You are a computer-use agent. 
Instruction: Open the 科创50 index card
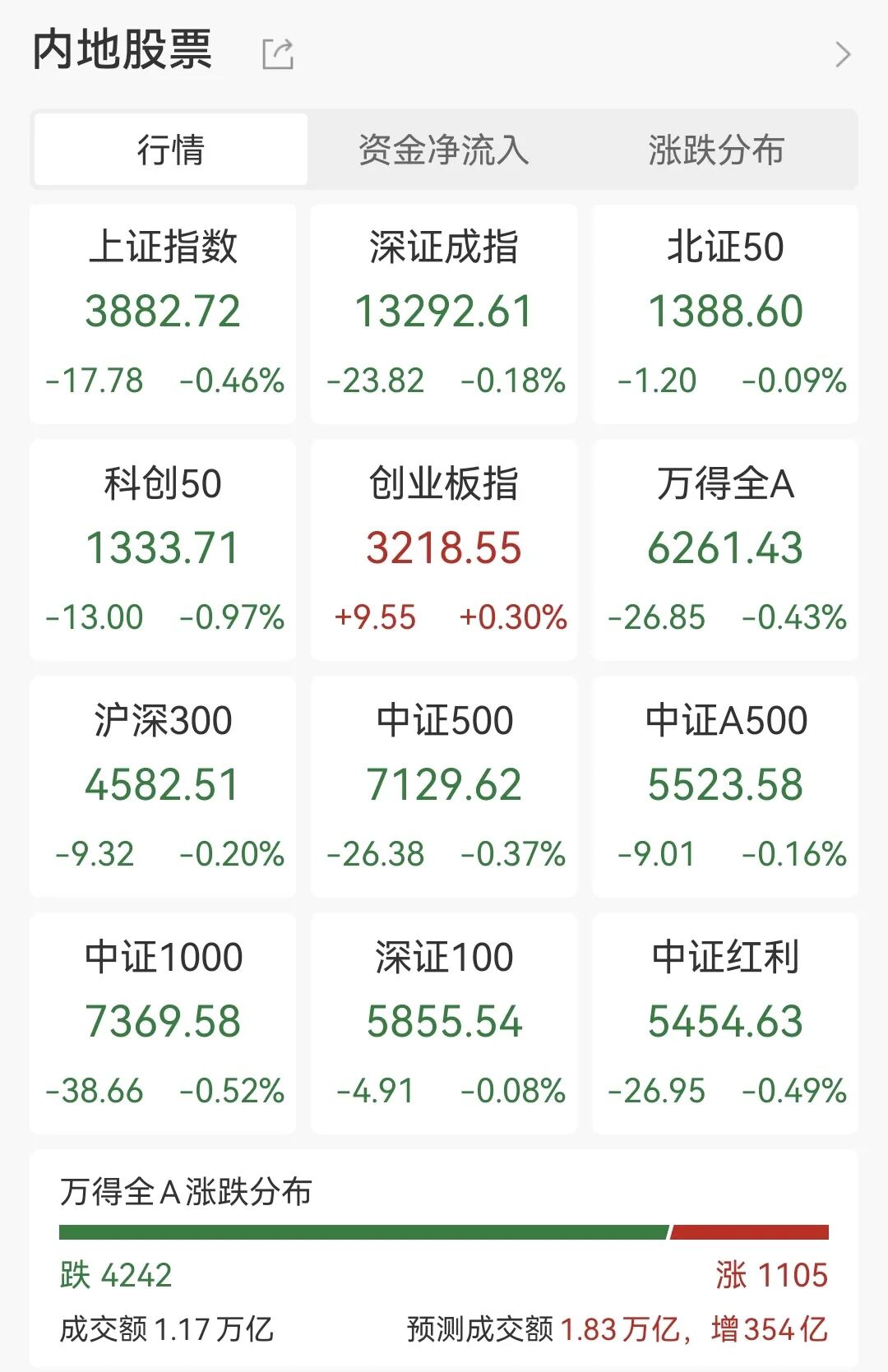163,550
